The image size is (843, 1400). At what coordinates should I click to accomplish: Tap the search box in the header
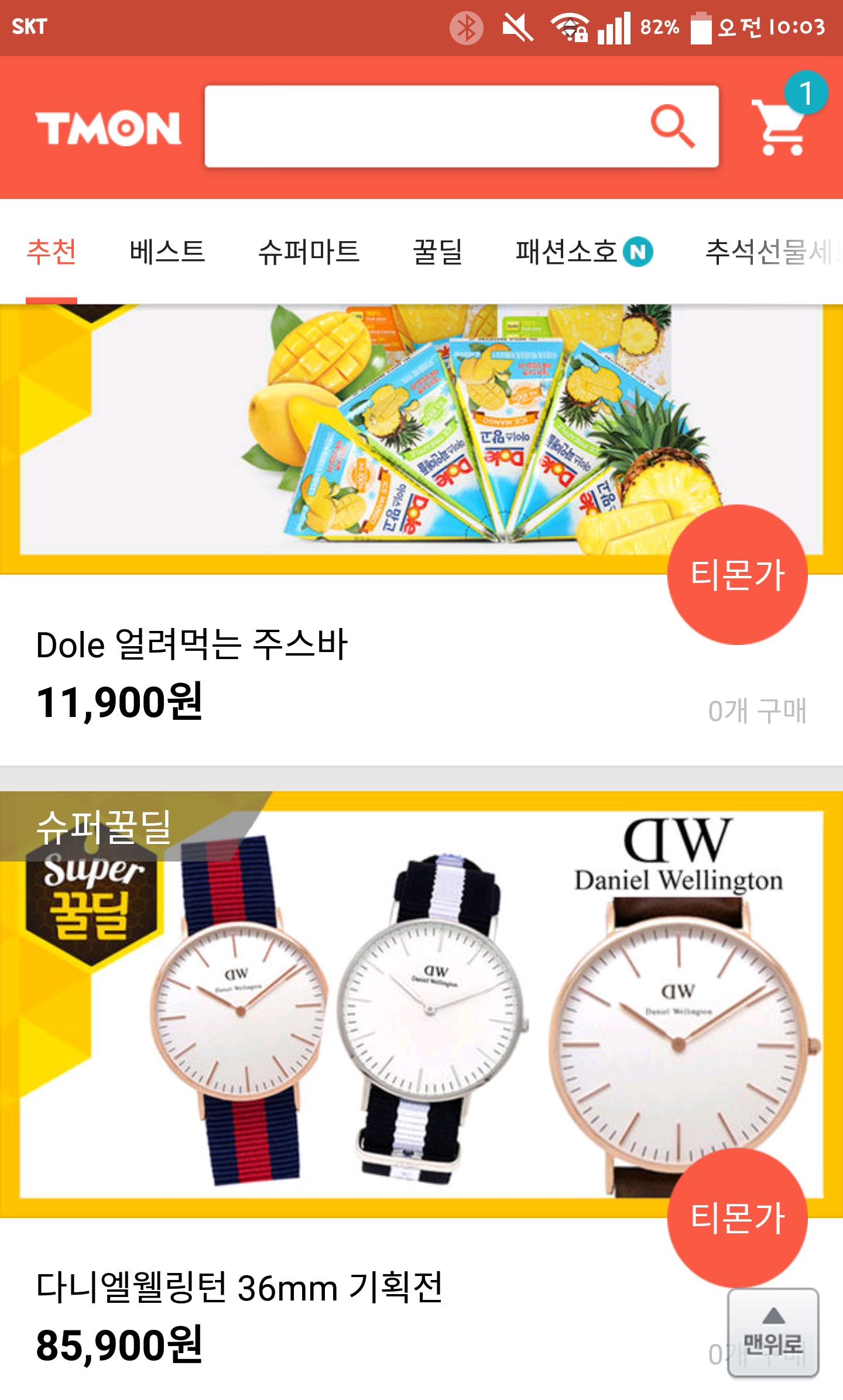point(421,126)
